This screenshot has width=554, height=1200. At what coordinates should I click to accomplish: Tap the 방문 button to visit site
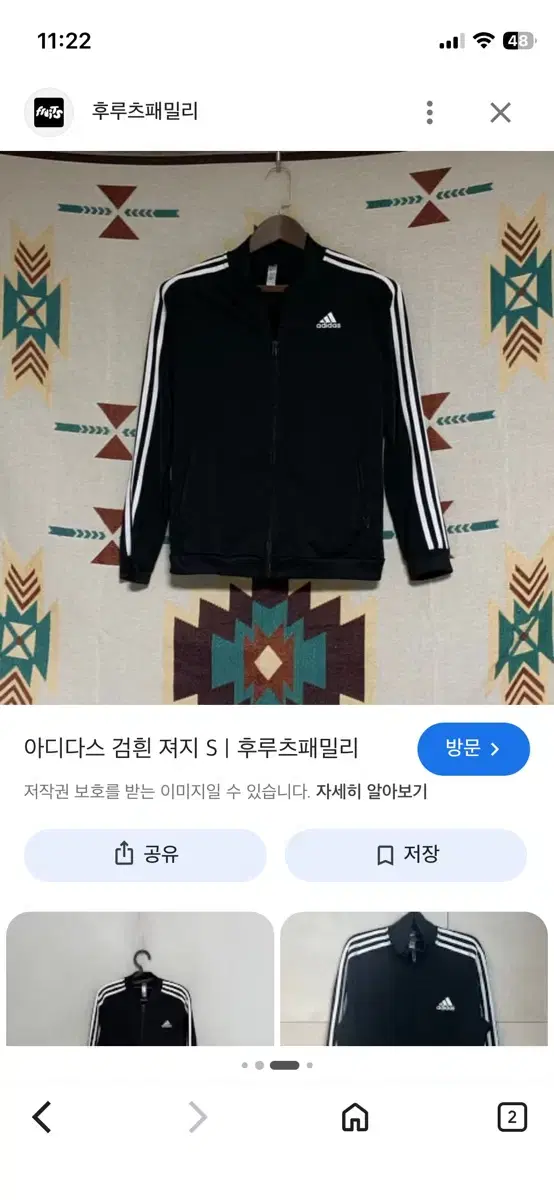[x=473, y=748]
